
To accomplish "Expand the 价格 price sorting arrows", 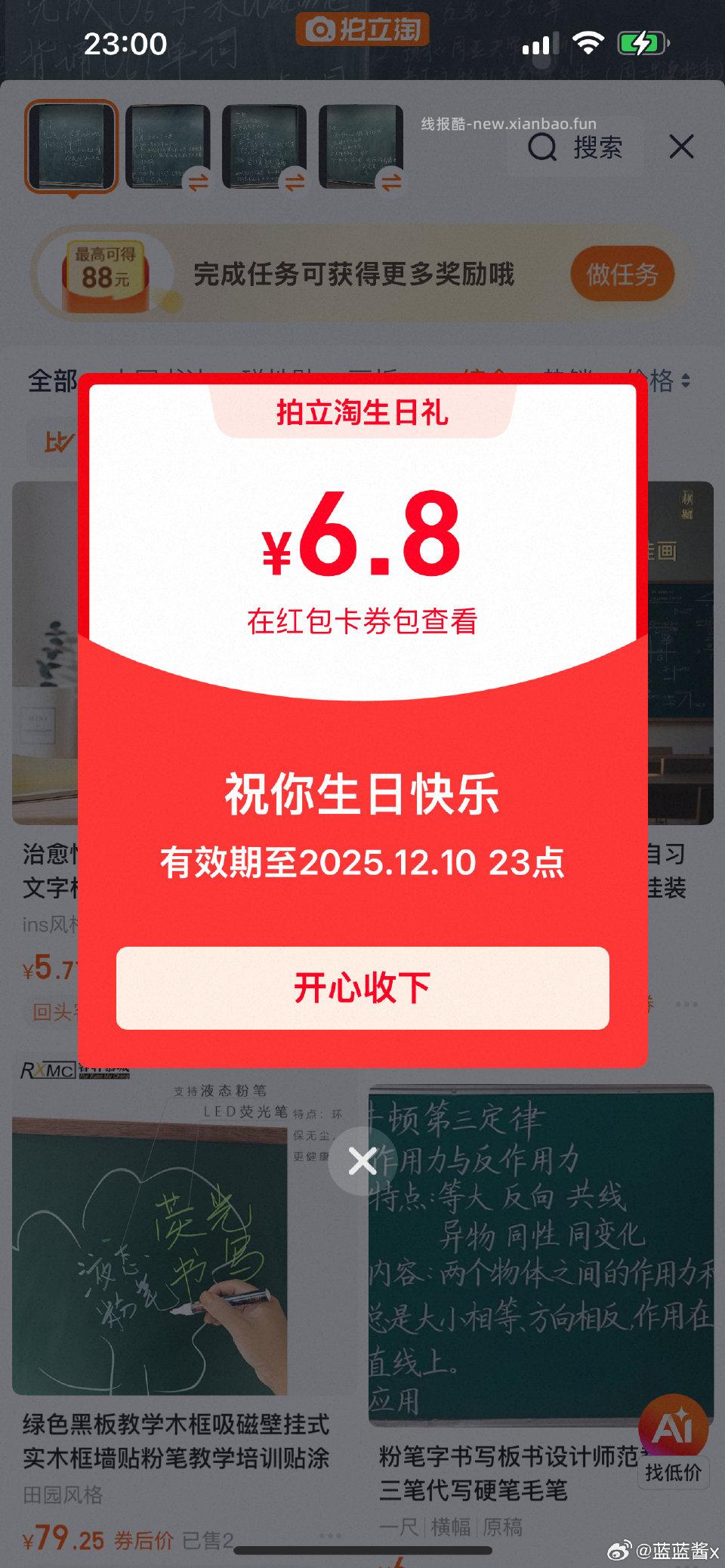I will coord(687,380).
